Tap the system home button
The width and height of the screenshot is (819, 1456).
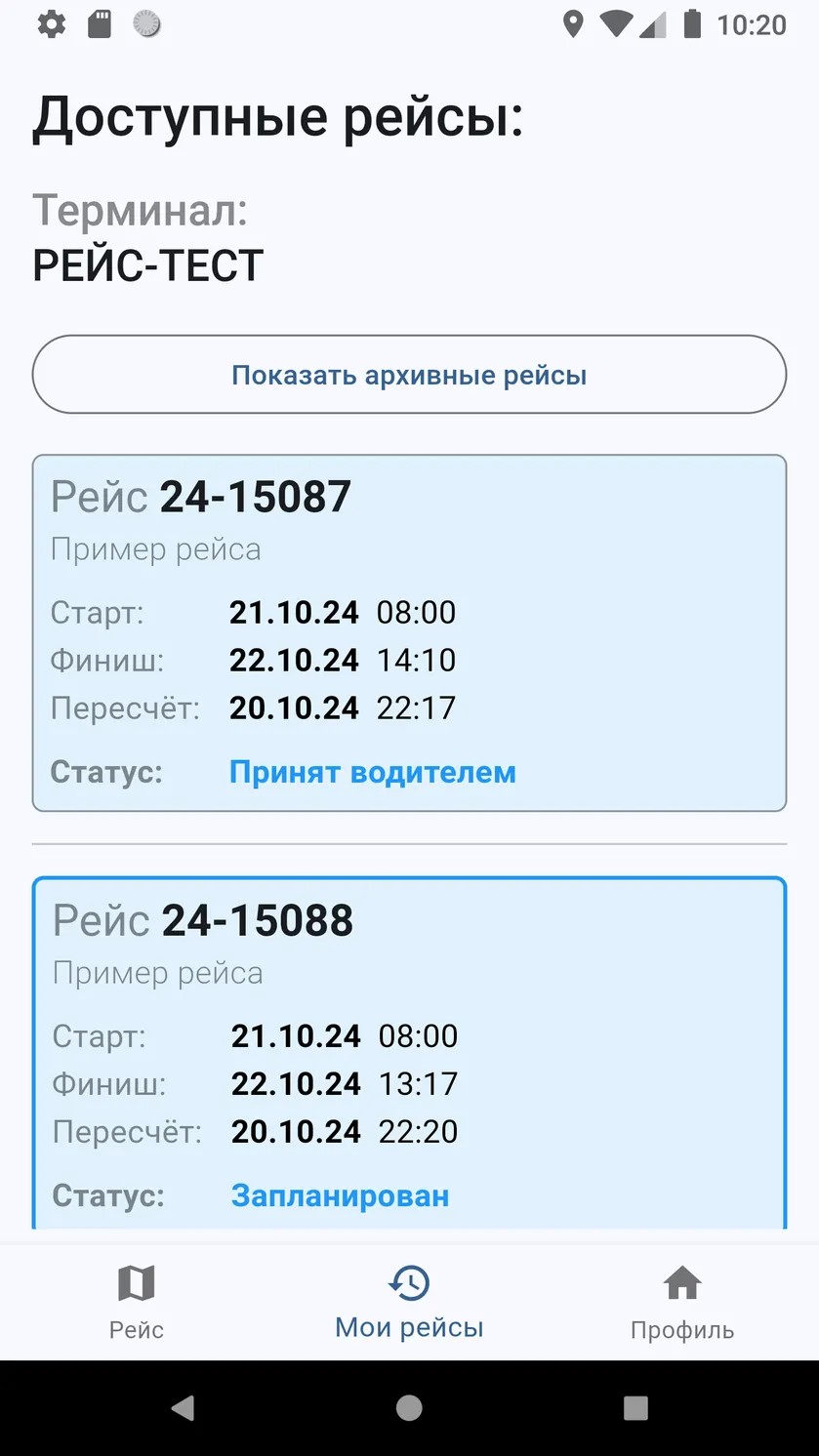(409, 1407)
